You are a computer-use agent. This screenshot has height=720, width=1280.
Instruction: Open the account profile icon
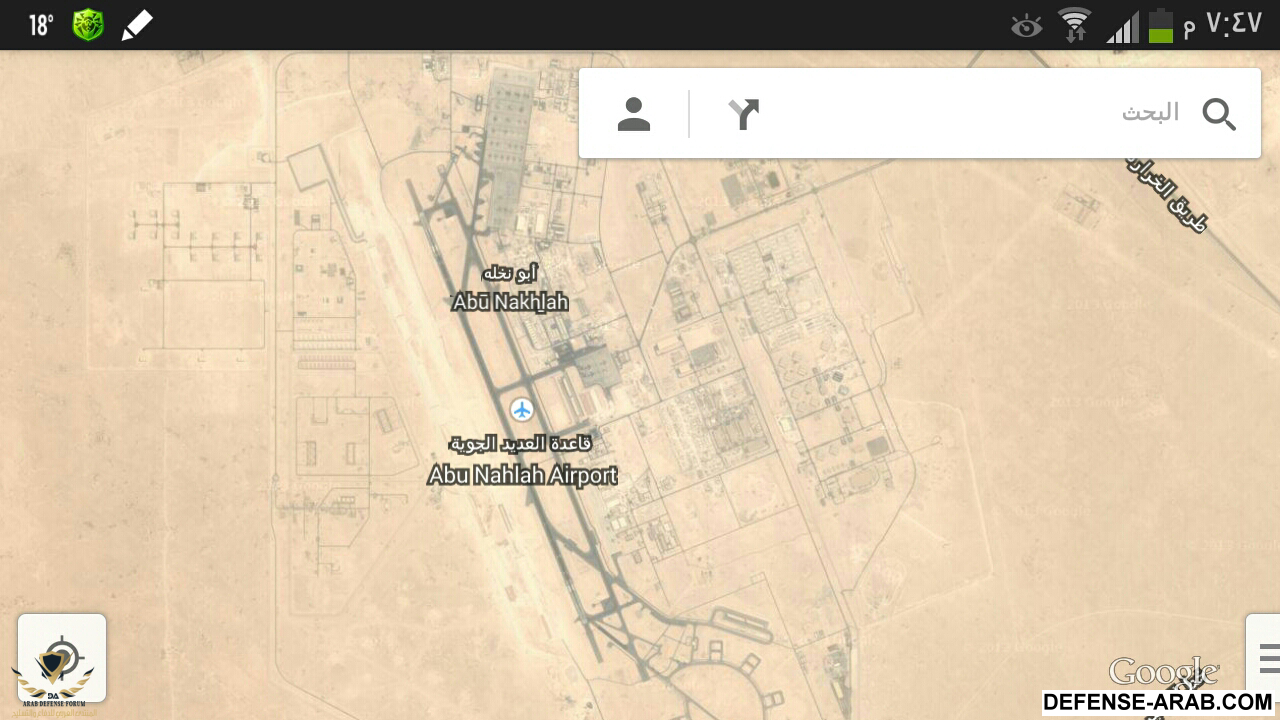click(634, 114)
